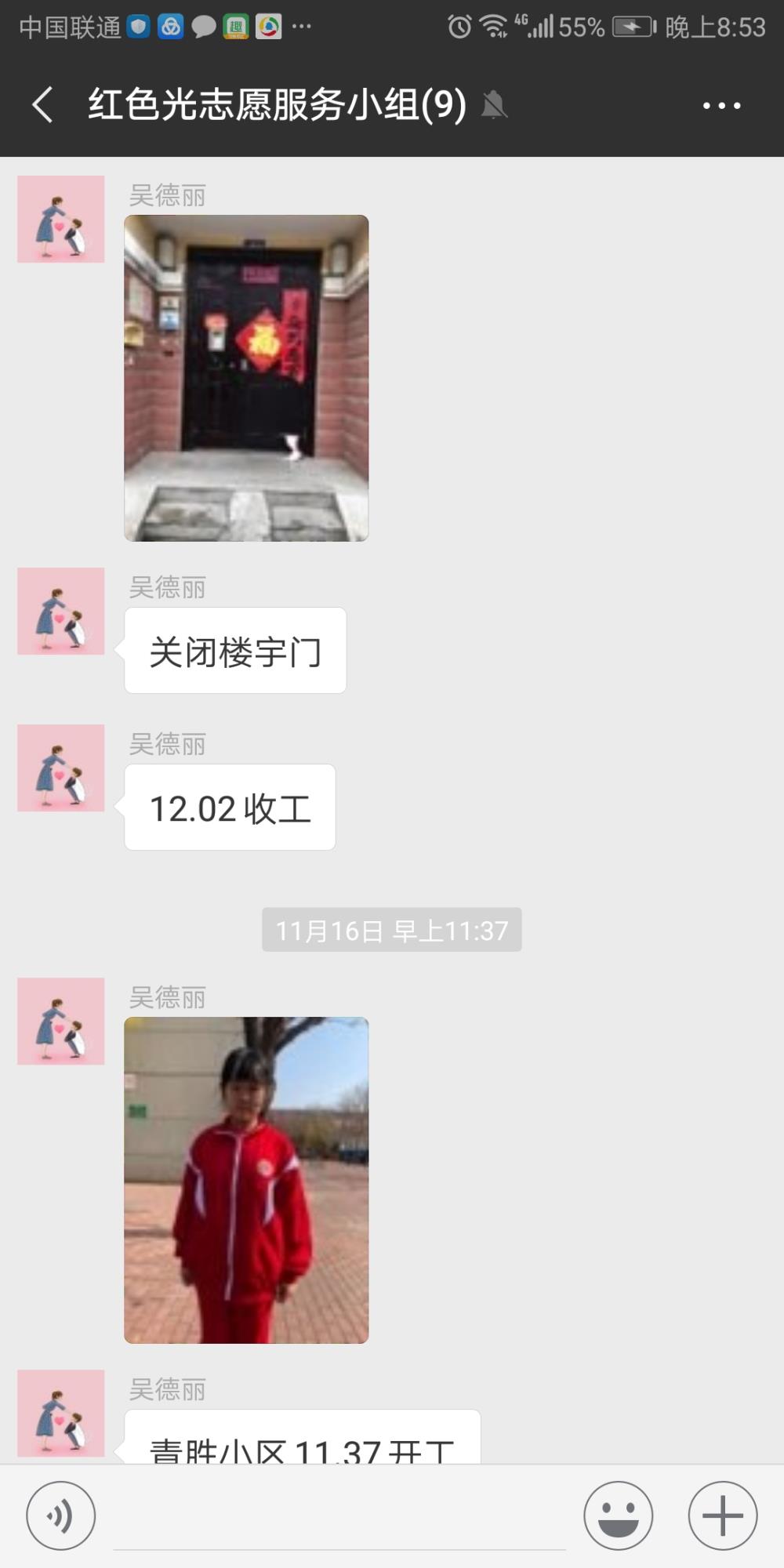The image size is (784, 1568).
Task: Open the emoji sticker panel
Action: point(619,1515)
